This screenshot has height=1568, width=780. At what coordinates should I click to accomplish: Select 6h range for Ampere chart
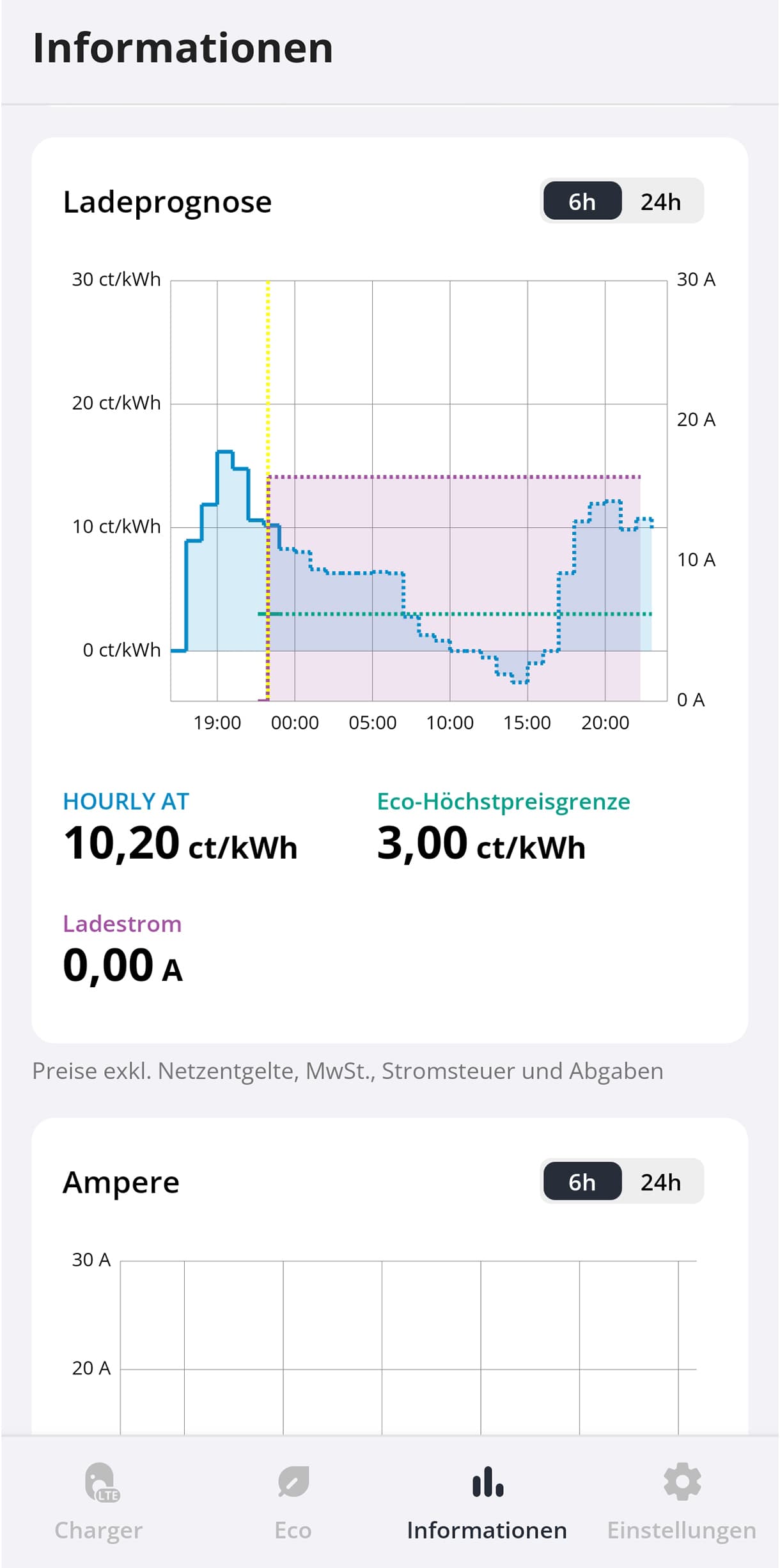(x=582, y=1182)
